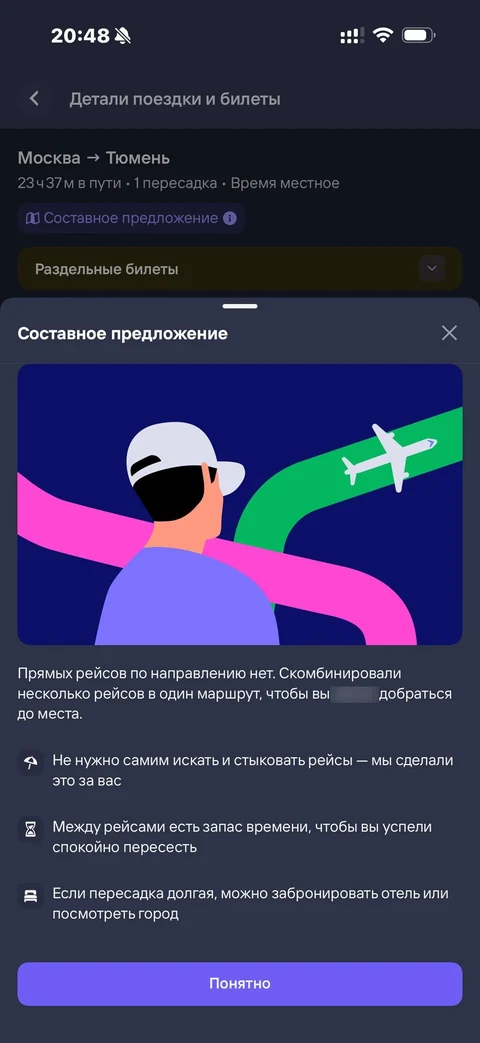Tap the sheet drag handle
Screen dimensions: 480x1043
click(x=240, y=306)
